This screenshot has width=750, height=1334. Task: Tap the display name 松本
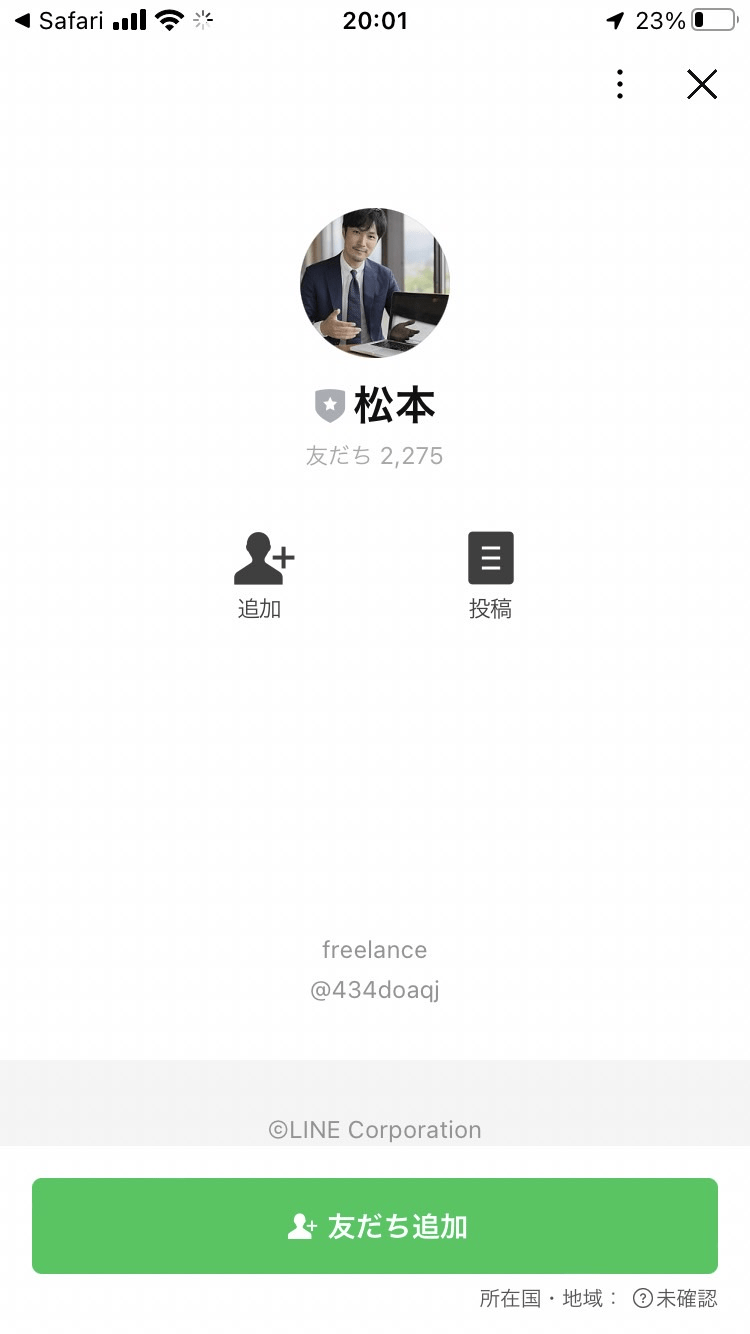396,406
